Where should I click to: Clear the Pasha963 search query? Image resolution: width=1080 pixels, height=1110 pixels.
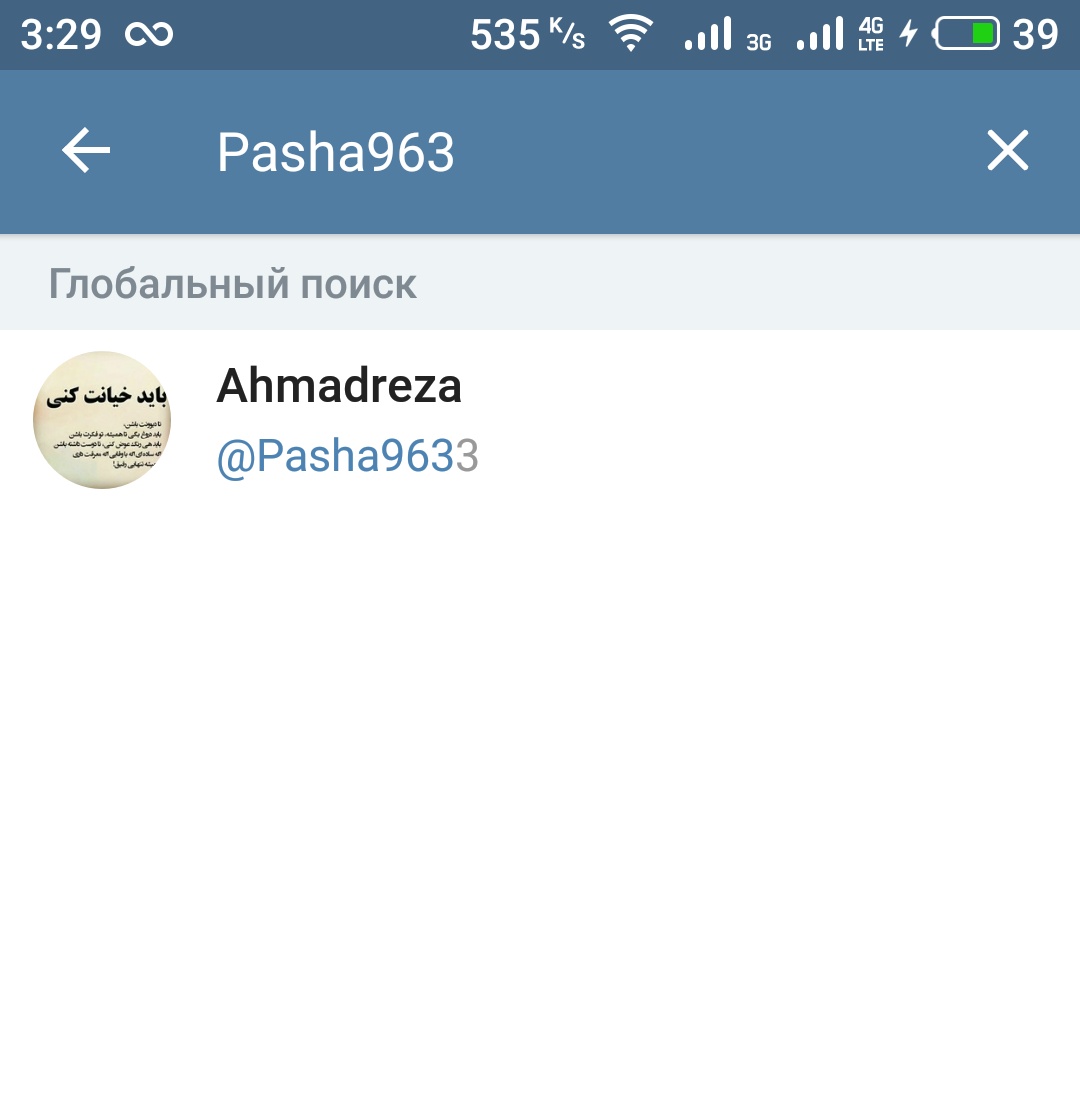(1007, 152)
